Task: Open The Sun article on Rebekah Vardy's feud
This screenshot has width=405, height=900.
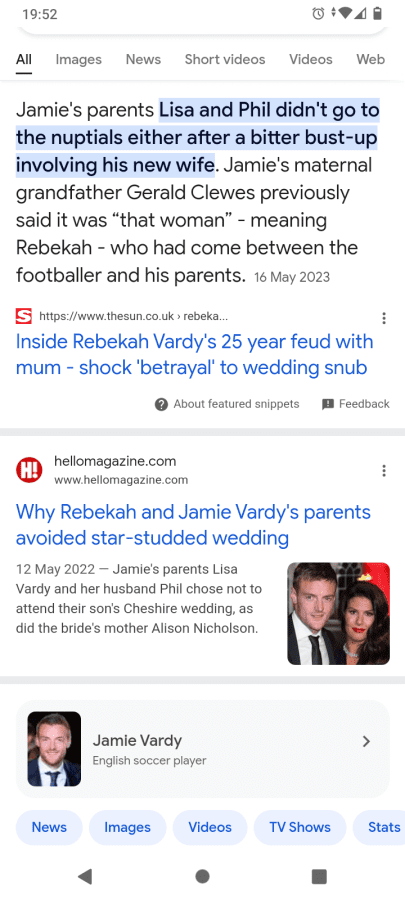Action: pyautogui.click(x=194, y=354)
